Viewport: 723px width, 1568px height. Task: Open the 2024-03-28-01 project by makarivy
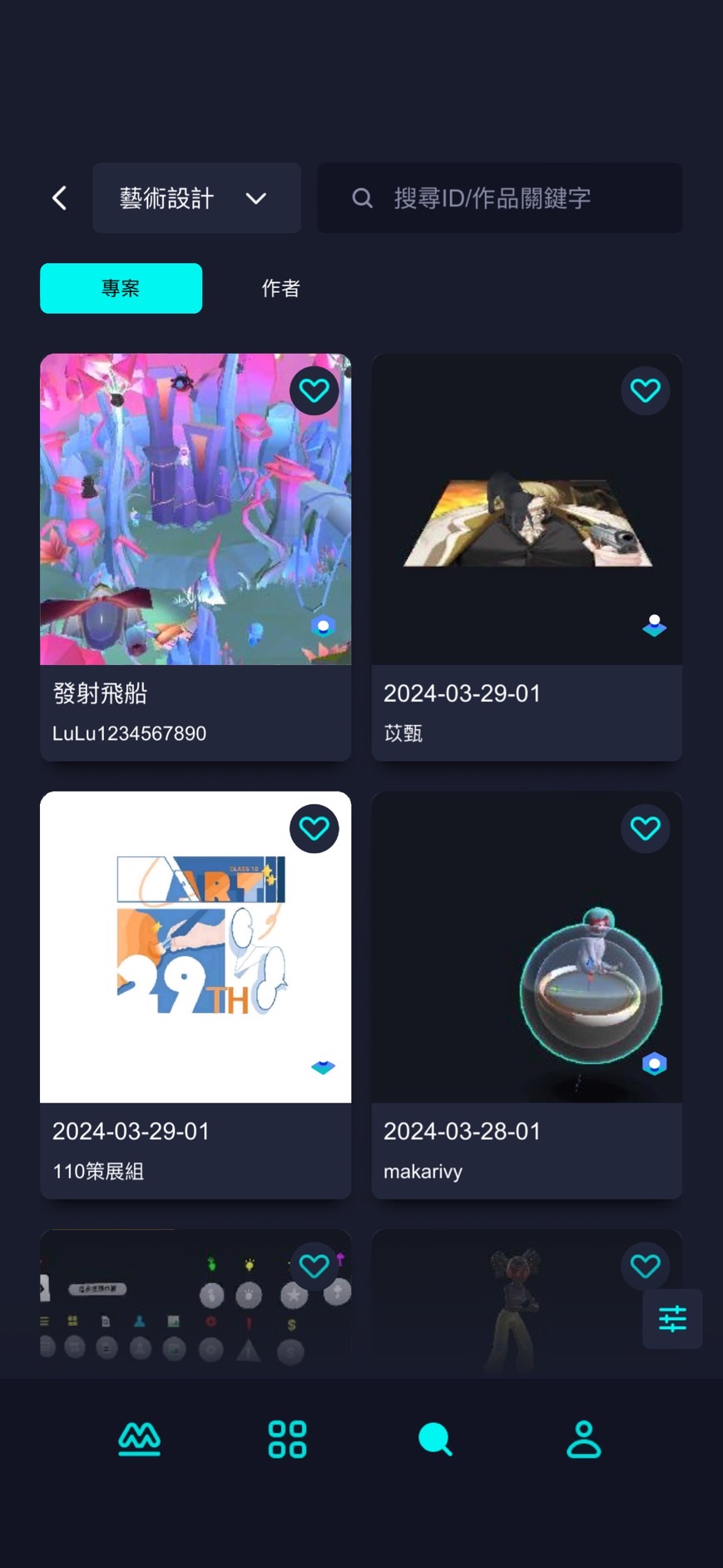click(527, 982)
